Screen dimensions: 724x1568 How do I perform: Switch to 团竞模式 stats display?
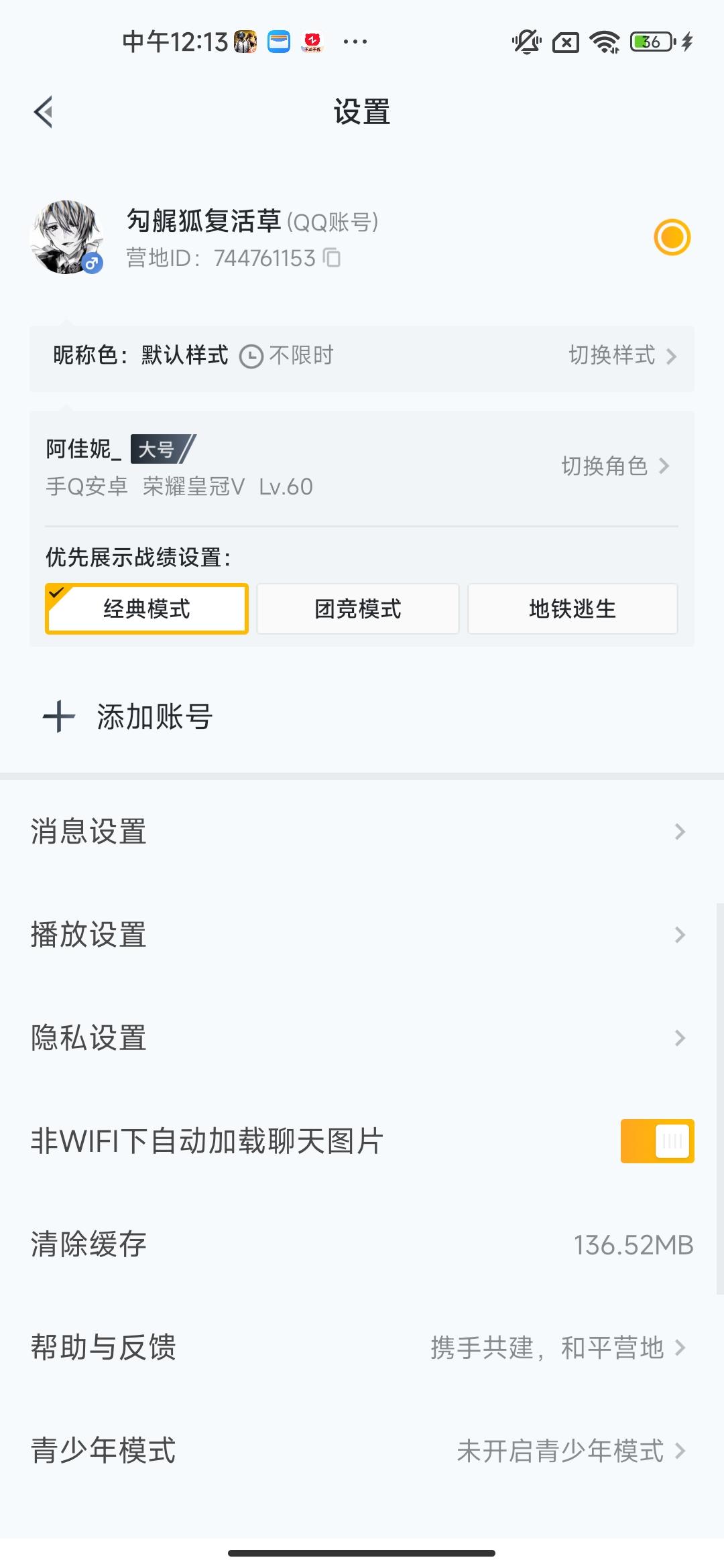(357, 608)
